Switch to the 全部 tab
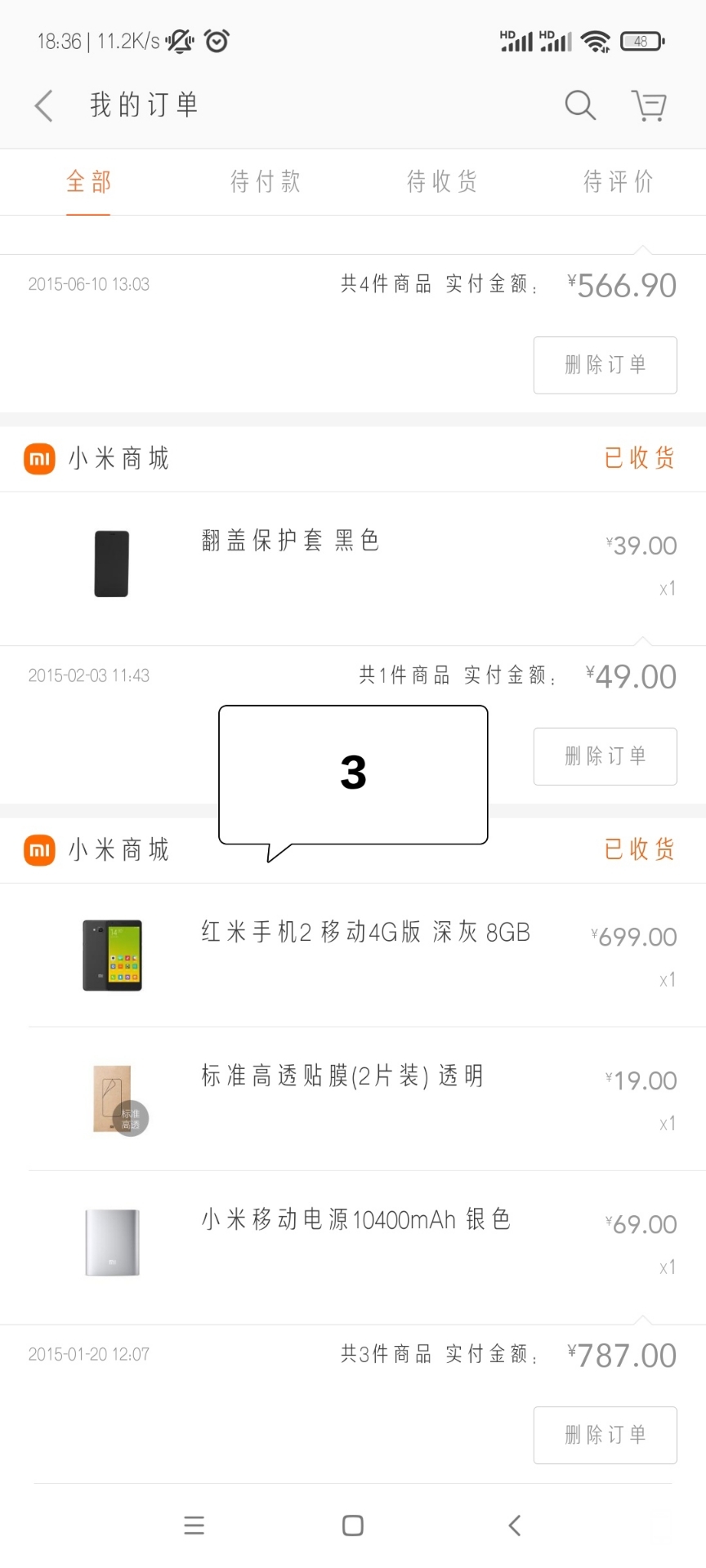The height and width of the screenshot is (1568, 706). 88,181
